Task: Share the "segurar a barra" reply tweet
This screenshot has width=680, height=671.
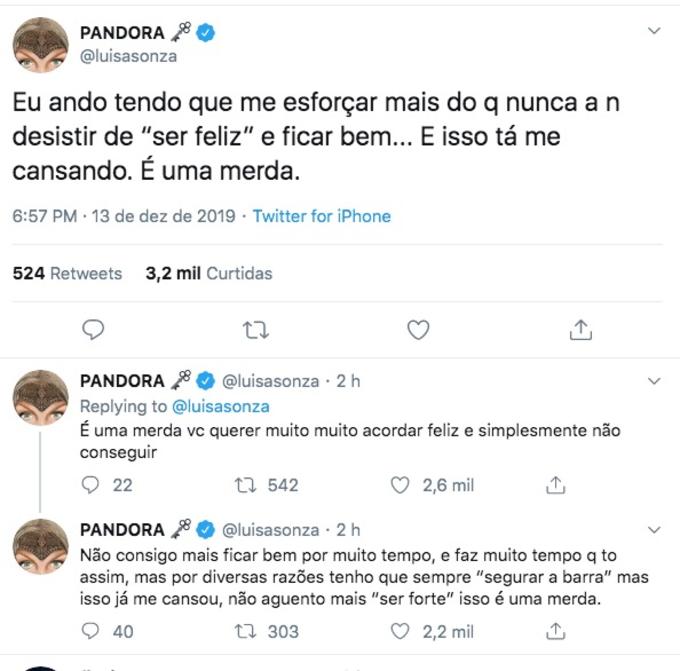Action: (558, 631)
